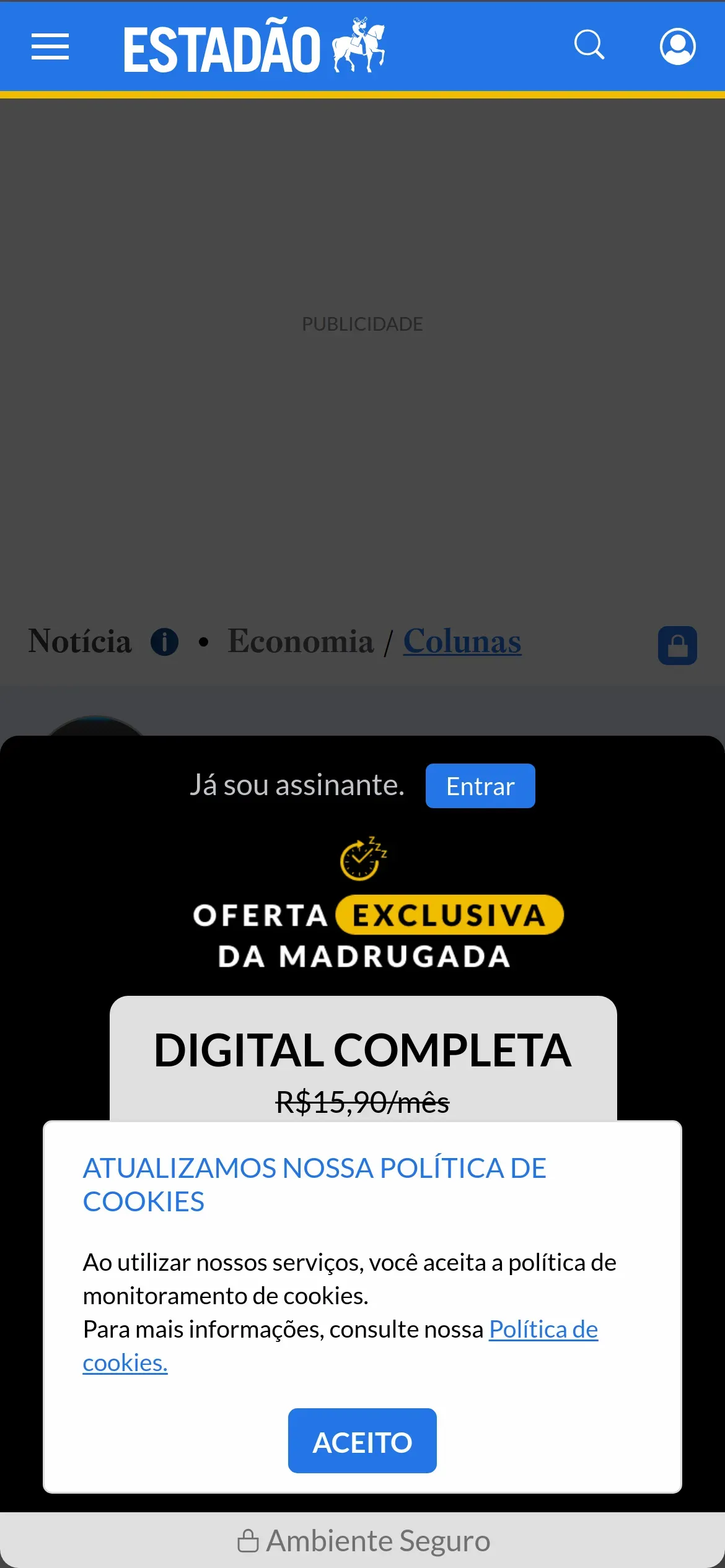Viewport: 725px width, 1568px height.
Task: Accept cookies with the ACEITO button
Action: 362,1441
